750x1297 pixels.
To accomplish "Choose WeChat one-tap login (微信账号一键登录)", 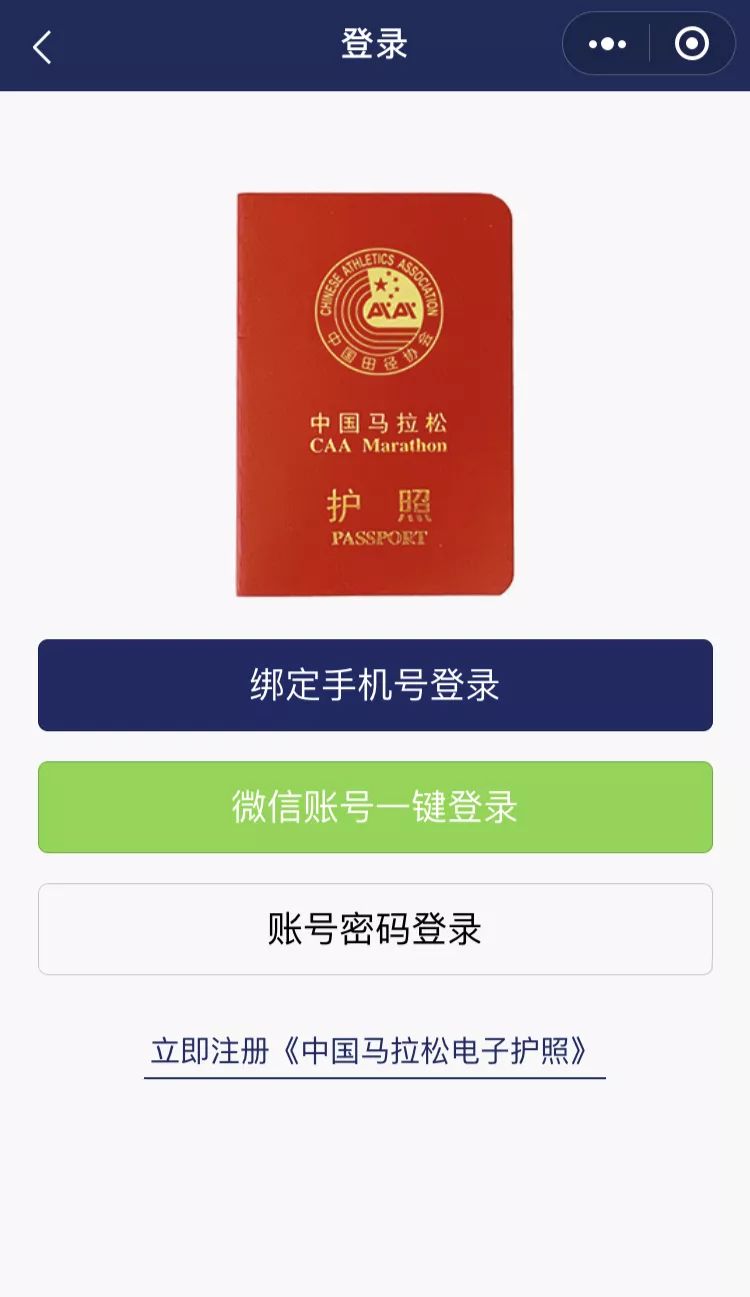I will click(375, 807).
